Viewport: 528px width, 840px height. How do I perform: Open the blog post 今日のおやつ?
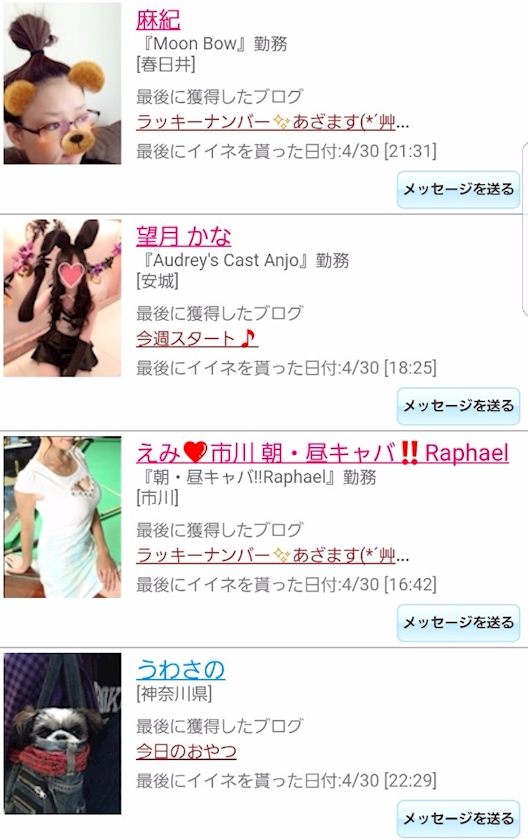(x=186, y=752)
